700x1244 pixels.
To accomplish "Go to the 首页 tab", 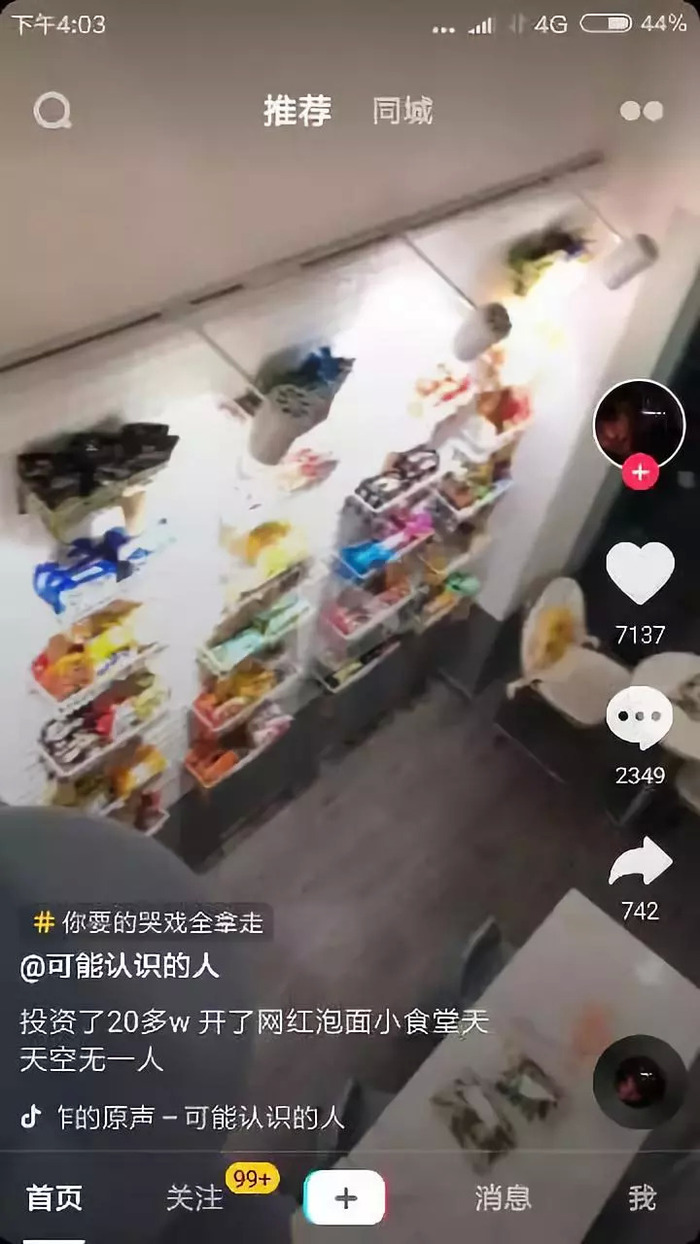I will [x=54, y=1197].
